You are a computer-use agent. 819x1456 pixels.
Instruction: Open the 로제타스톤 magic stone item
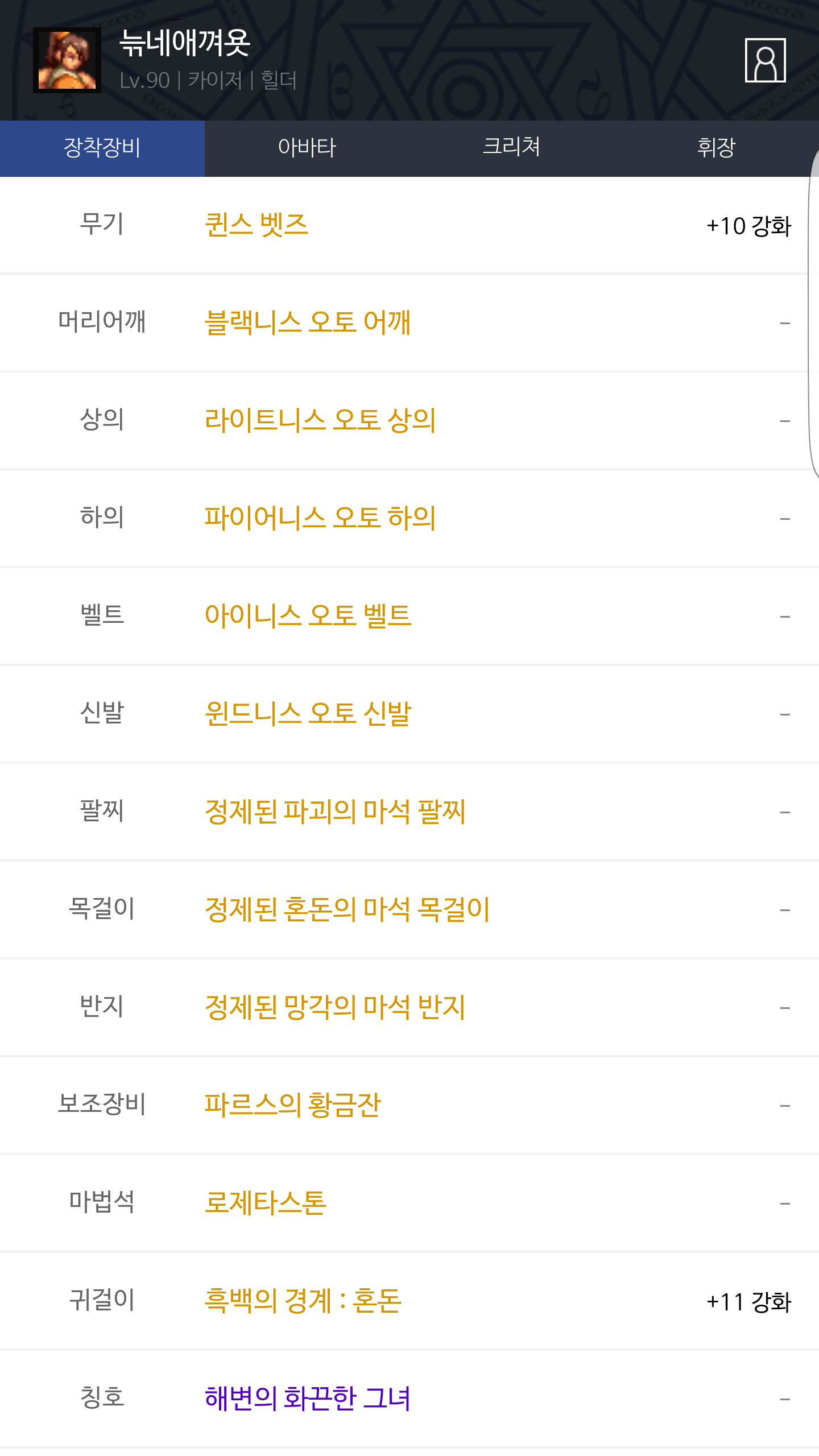266,1203
